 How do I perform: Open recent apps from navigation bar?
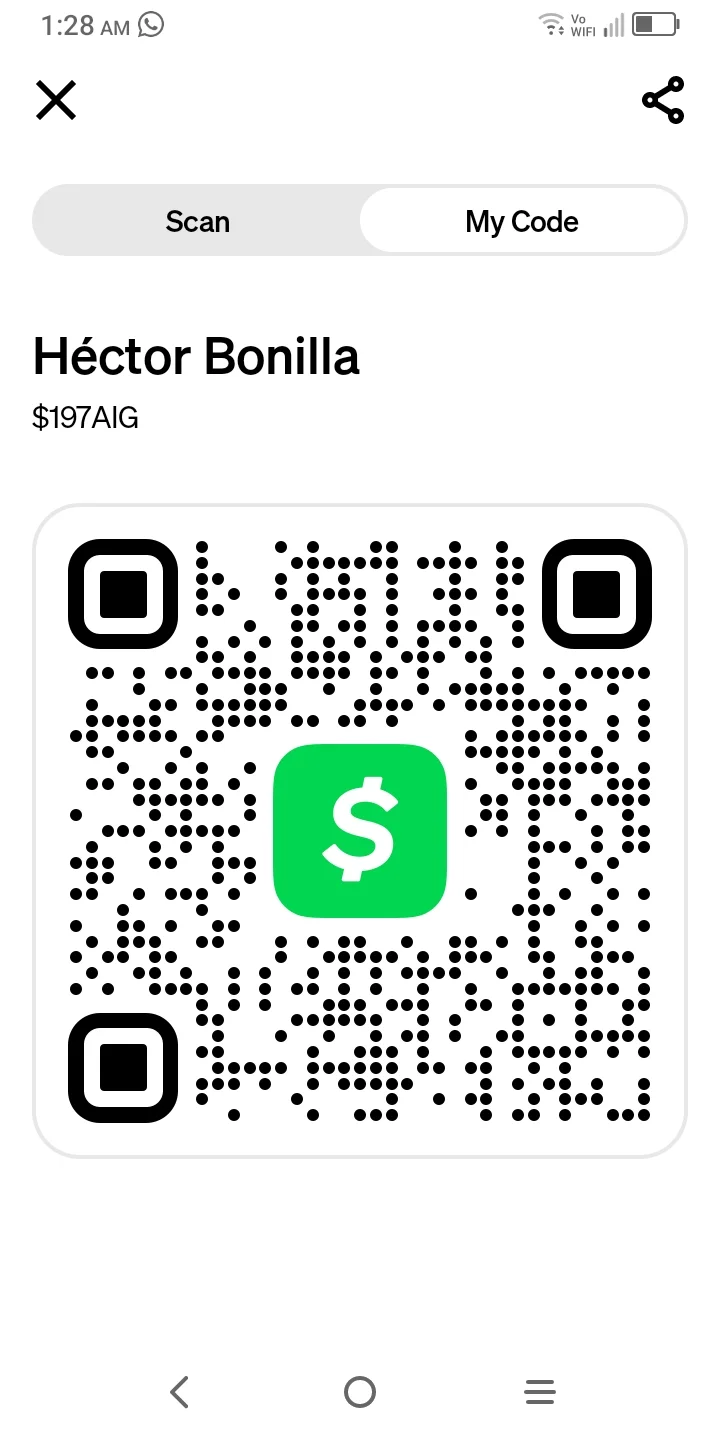pyautogui.click(x=540, y=1391)
